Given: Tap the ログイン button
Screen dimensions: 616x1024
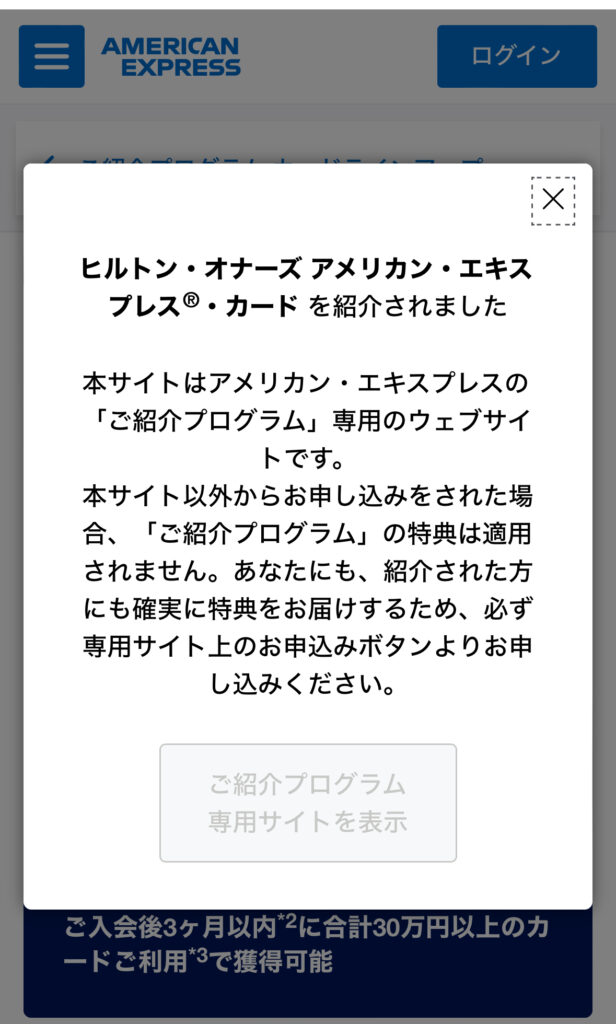Looking at the screenshot, I should pyautogui.click(x=516, y=56).
